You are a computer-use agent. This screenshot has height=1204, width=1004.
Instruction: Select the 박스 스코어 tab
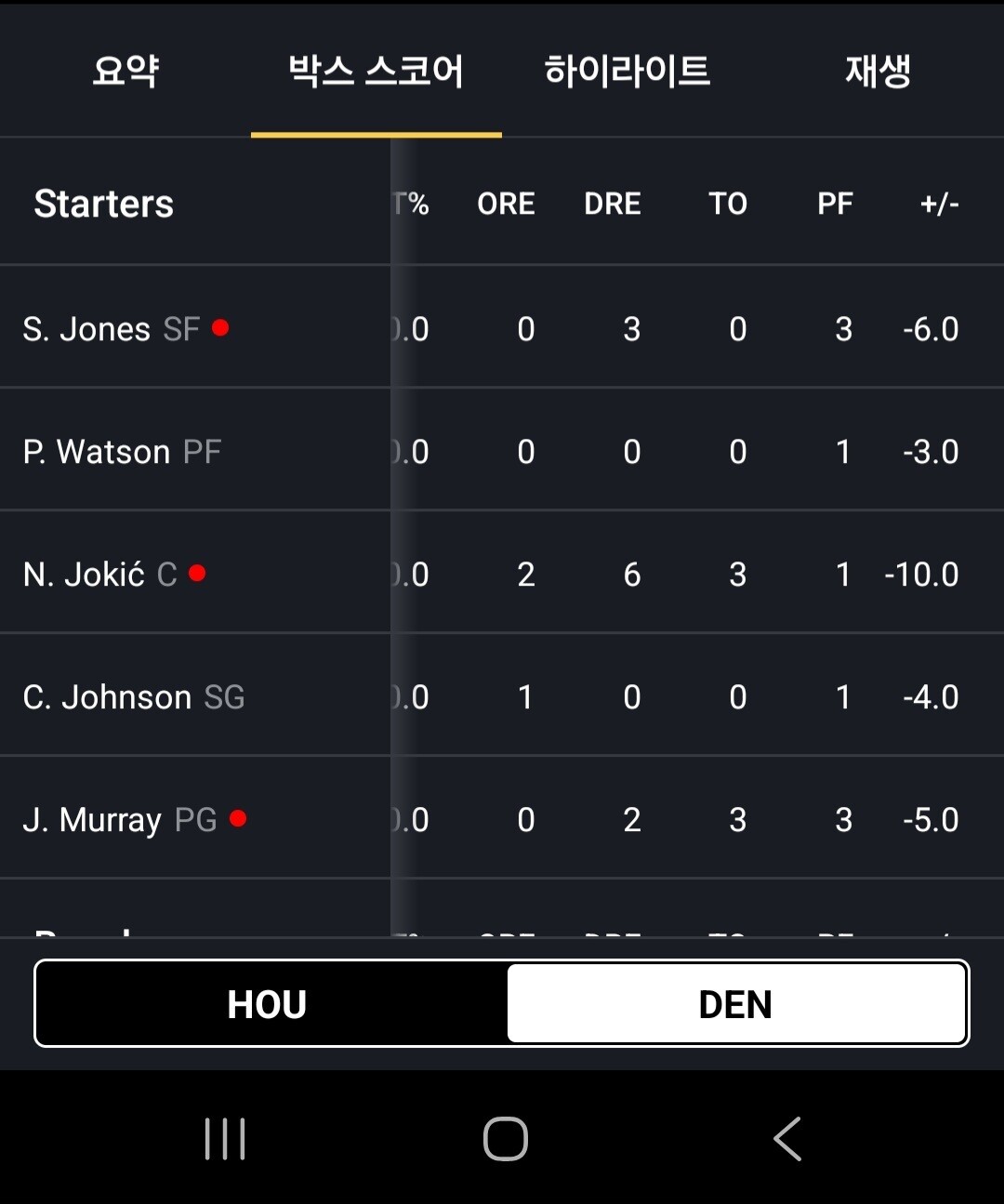pos(376,71)
